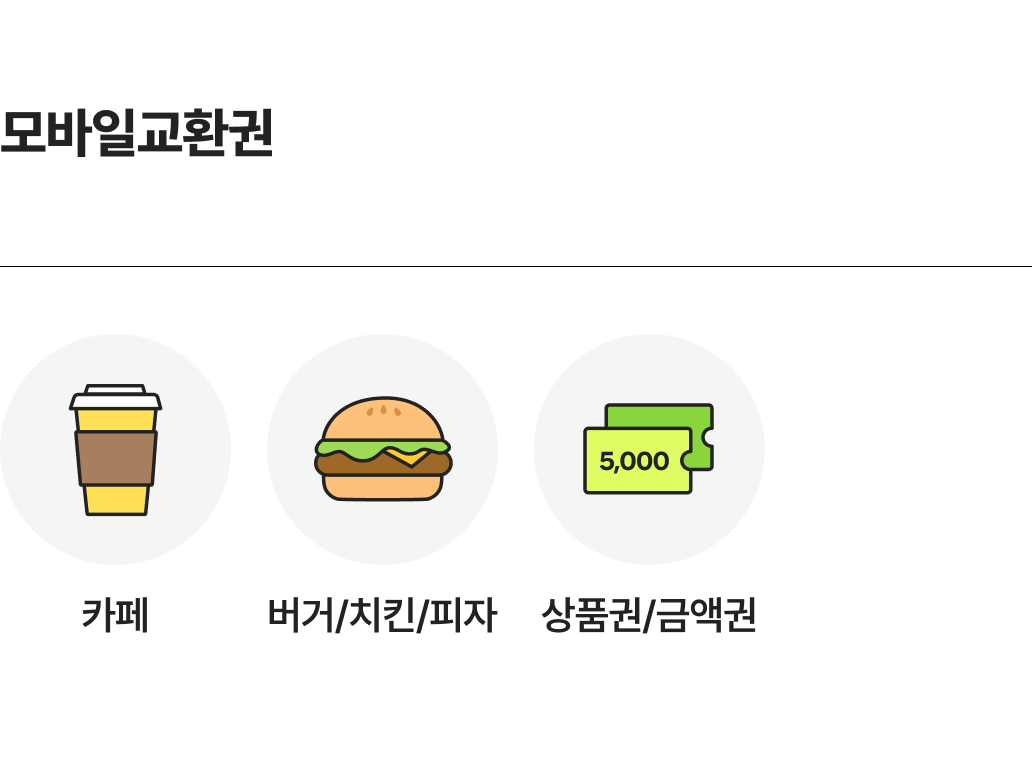Image resolution: width=1032 pixels, height=778 pixels.
Task: Browse the 상품권/금액권 category
Action: [649, 450]
